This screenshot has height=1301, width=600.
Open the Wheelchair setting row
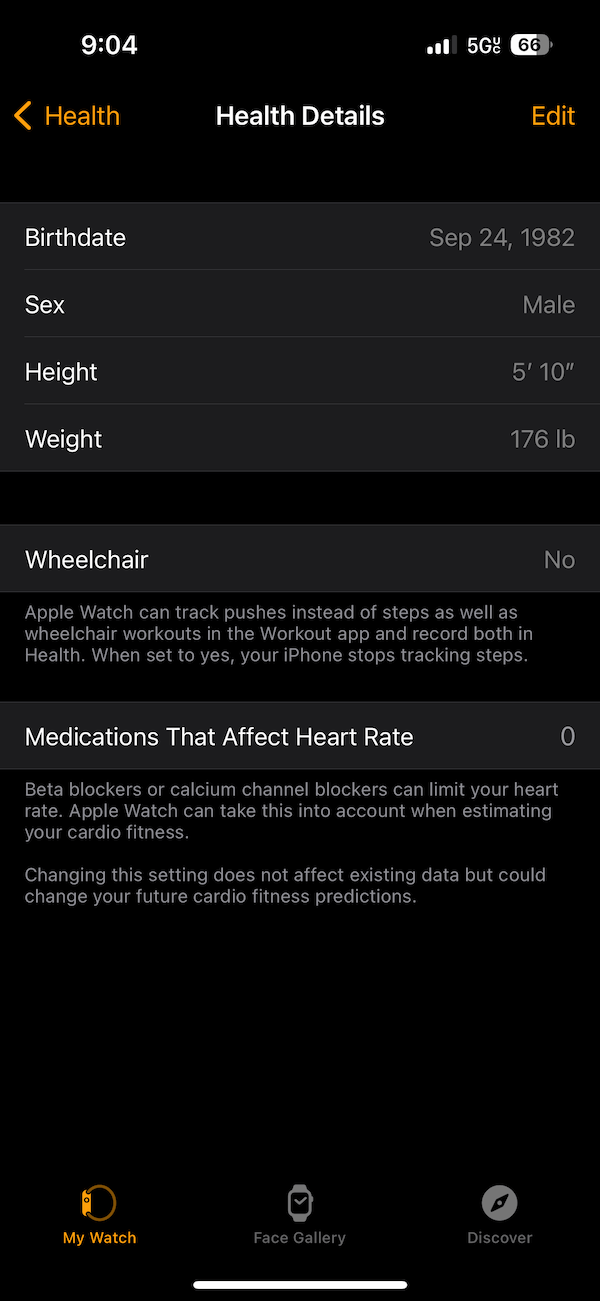[x=300, y=559]
